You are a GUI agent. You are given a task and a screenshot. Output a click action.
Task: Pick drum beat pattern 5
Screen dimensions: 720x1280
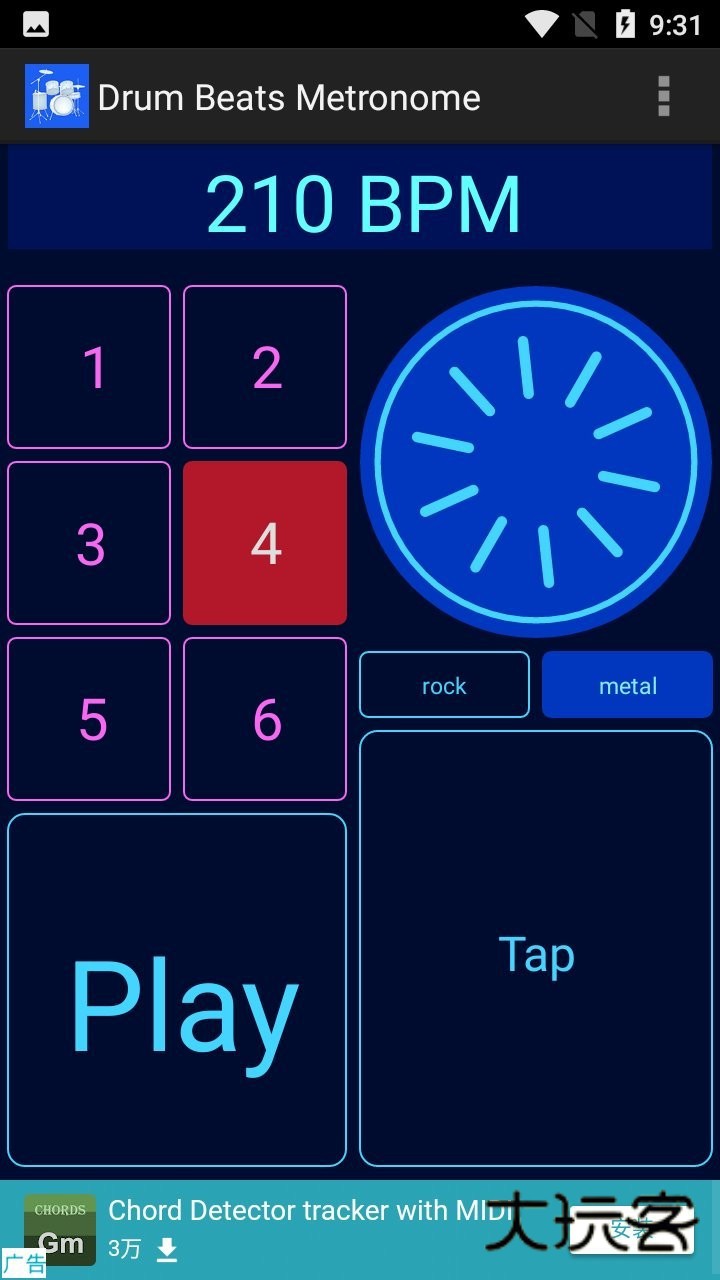[89, 719]
